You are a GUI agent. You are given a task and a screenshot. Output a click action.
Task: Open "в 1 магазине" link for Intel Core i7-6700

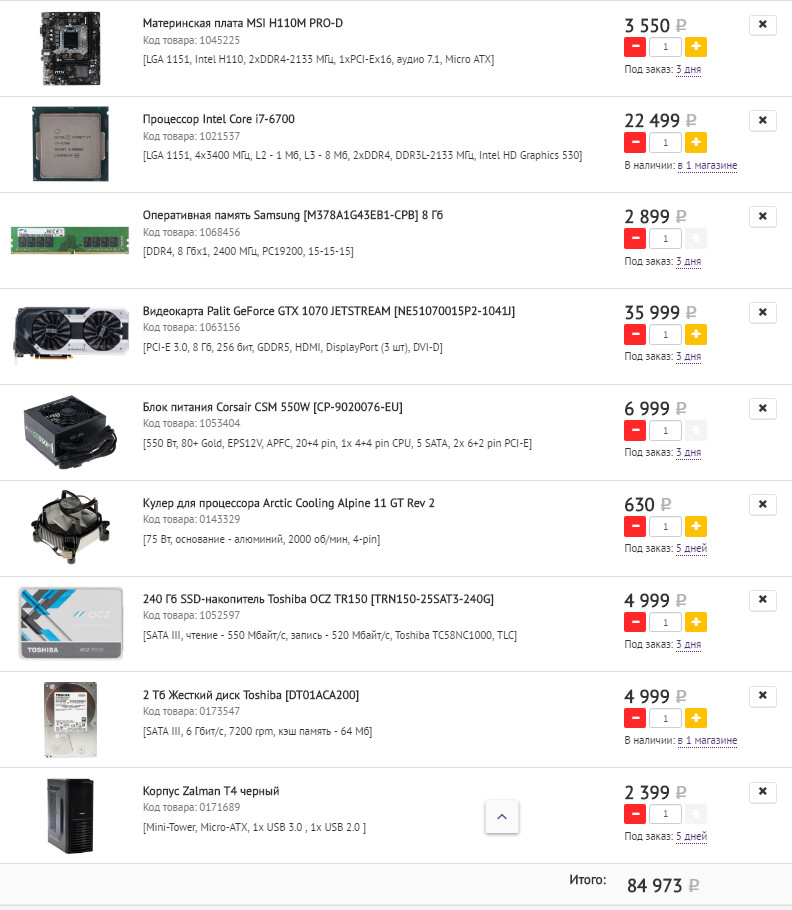pyautogui.click(x=707, y=166)
